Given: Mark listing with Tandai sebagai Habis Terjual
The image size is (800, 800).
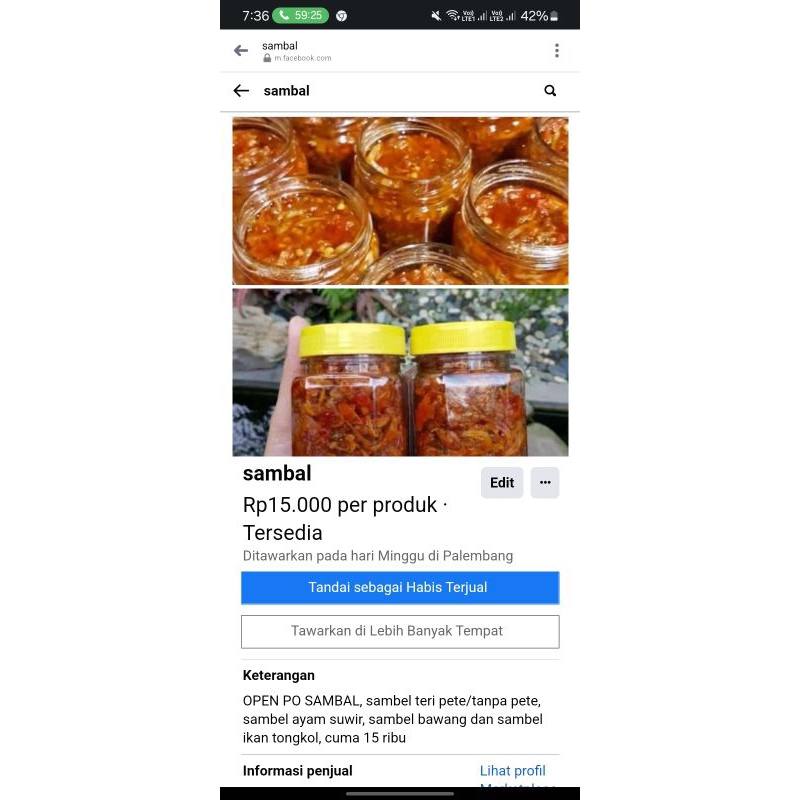Looking at the screenshot, I should click(x=400, y=588).
